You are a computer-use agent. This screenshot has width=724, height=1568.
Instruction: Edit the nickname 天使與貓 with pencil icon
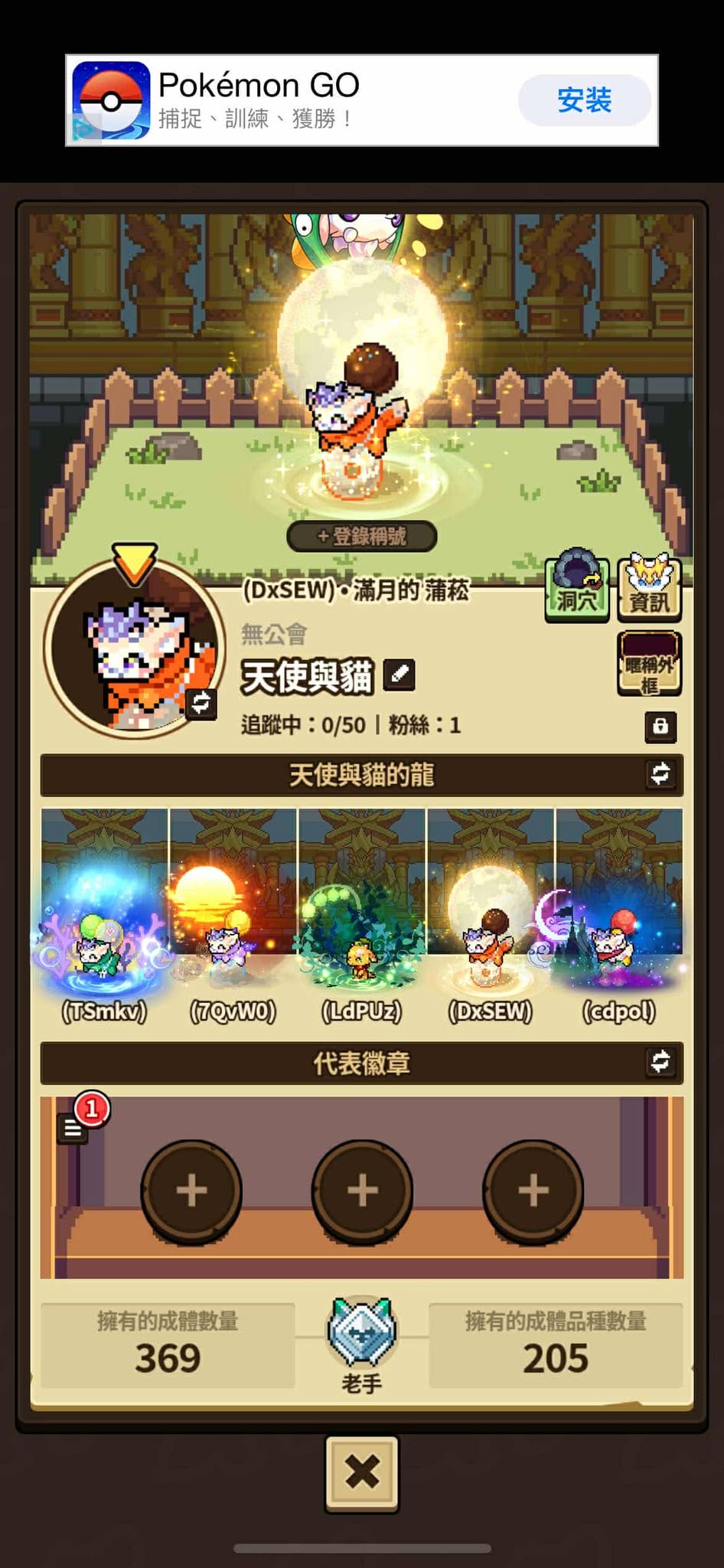coord(399,675)
